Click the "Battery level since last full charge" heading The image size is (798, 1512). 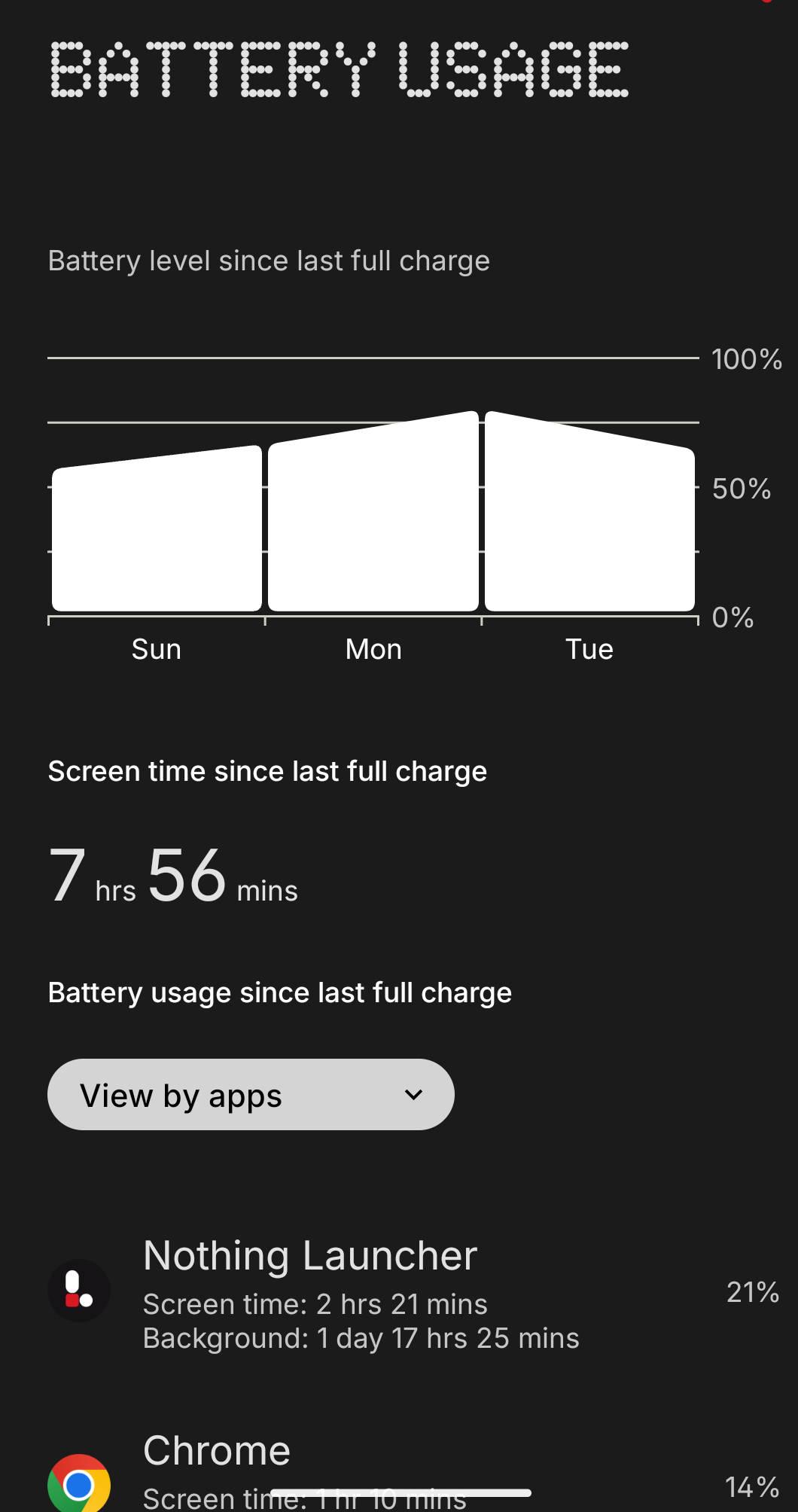tap(269, 261)
